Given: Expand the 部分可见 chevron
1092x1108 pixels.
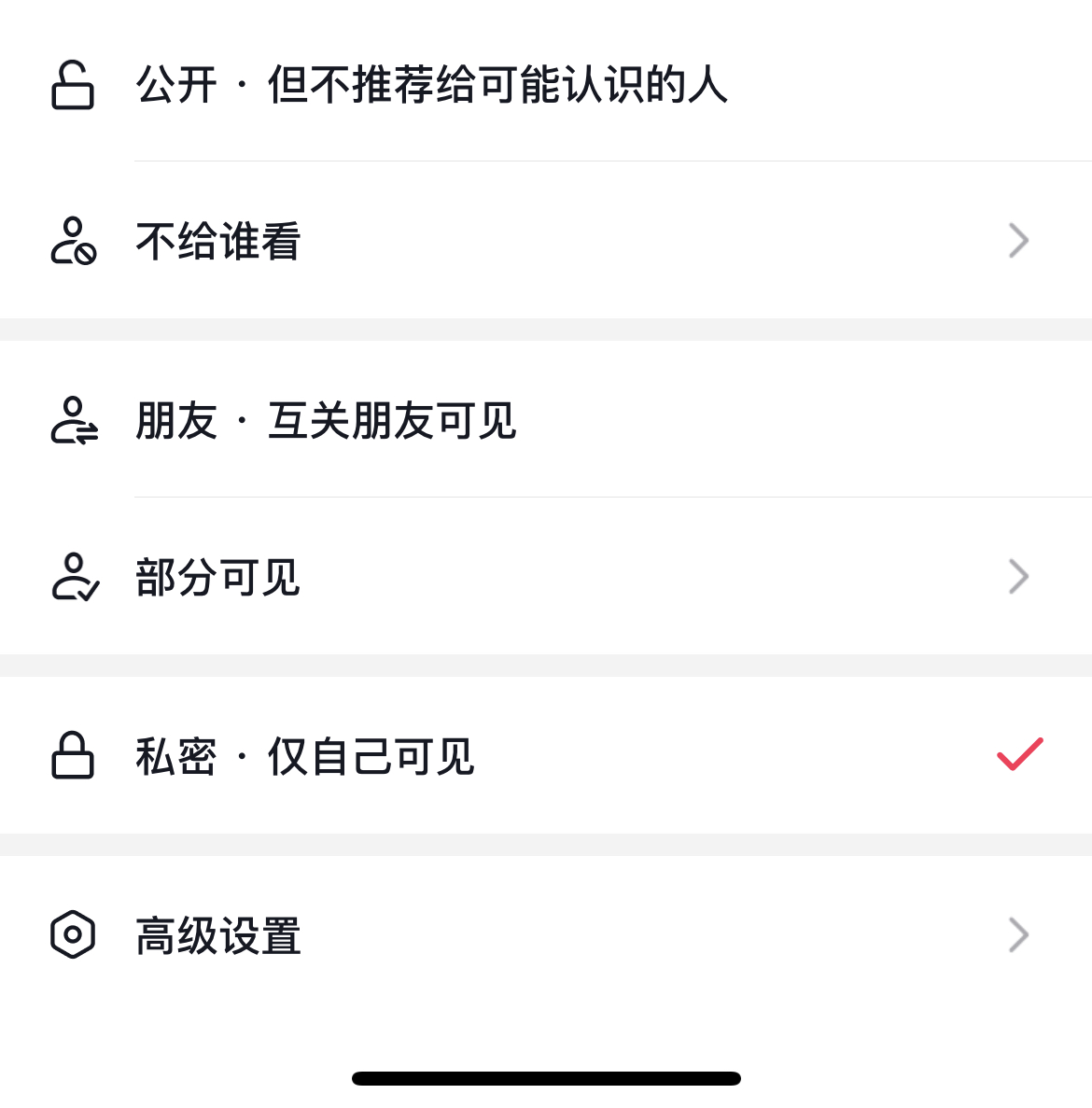Looking at the screenshot, I should point(1019,577).
